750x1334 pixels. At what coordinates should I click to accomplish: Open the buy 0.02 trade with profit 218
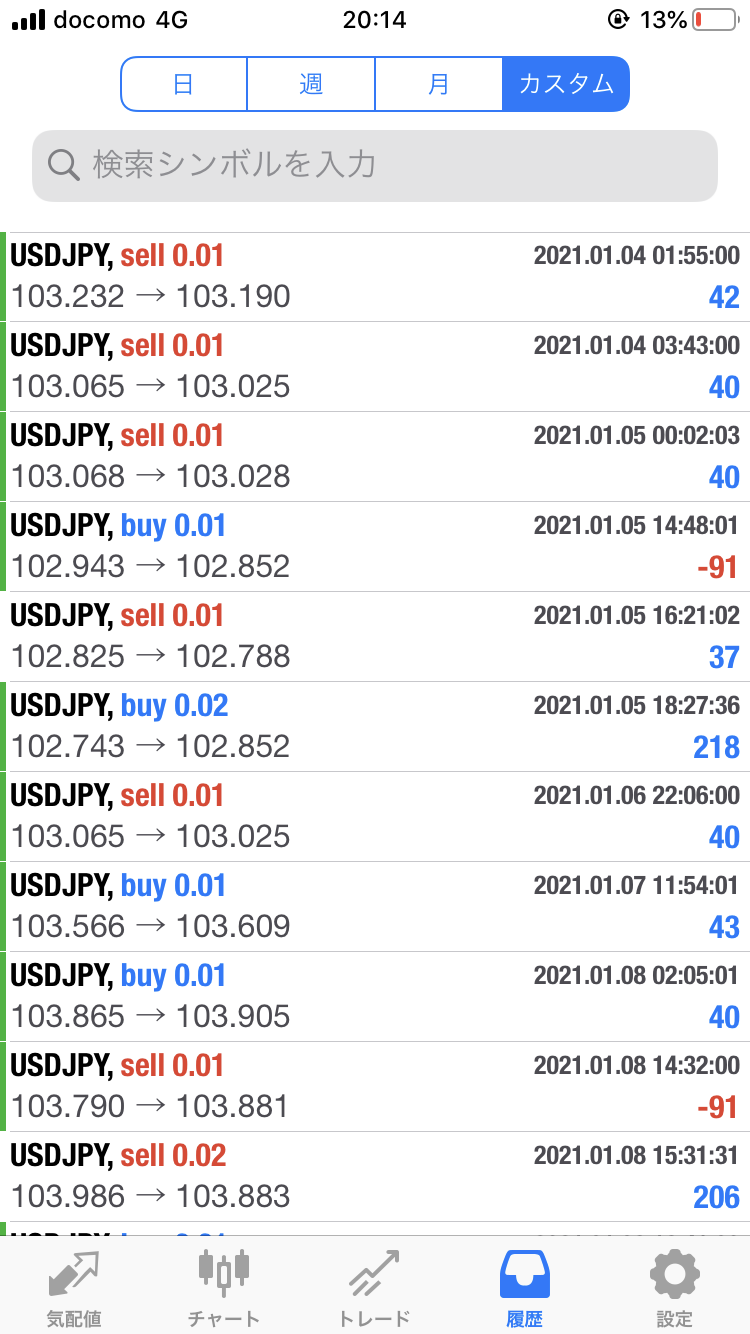(x=375, y=727)
